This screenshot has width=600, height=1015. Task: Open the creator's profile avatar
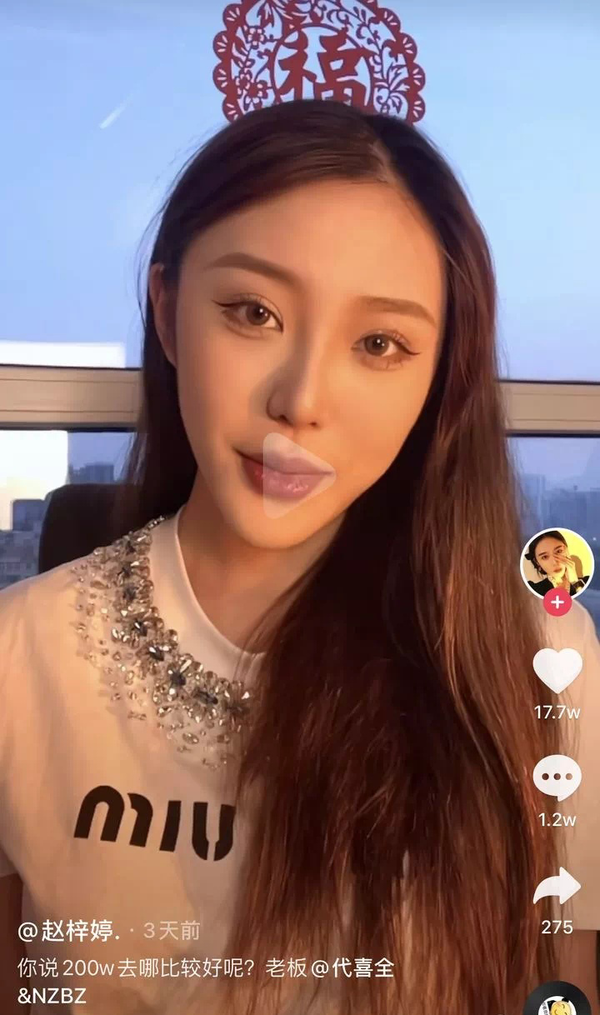coord(557,563)
